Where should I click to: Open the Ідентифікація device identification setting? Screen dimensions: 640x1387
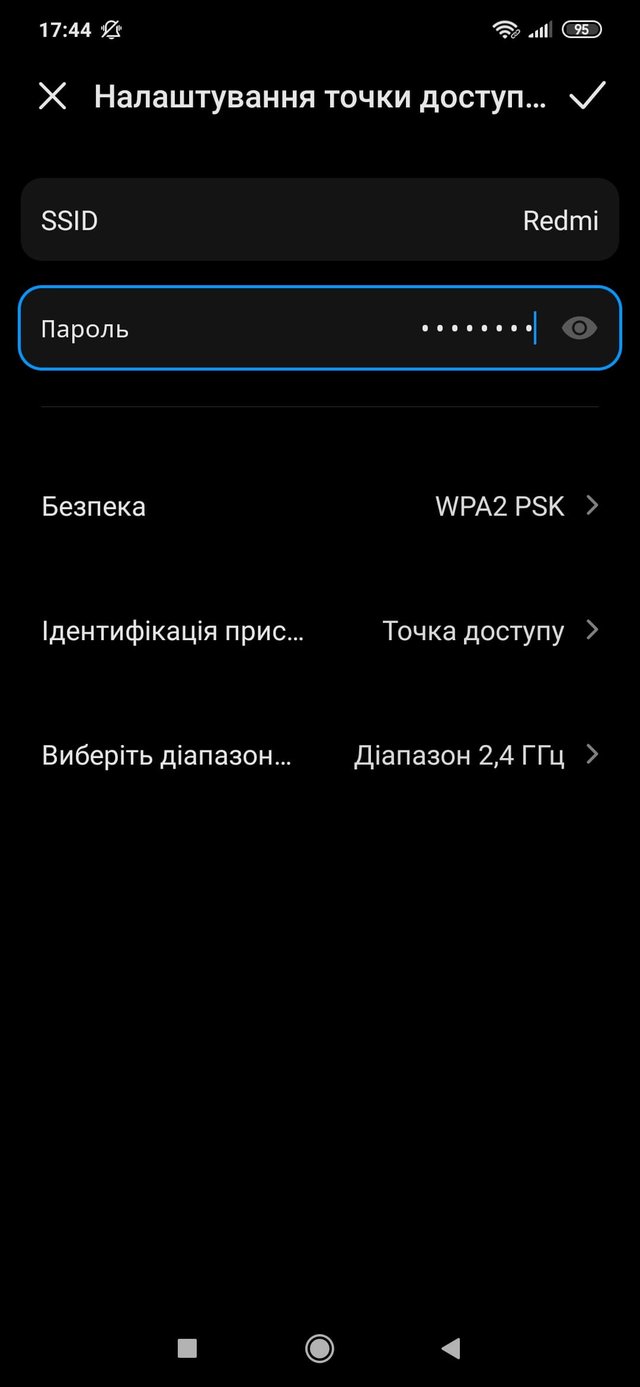(320, 631)
